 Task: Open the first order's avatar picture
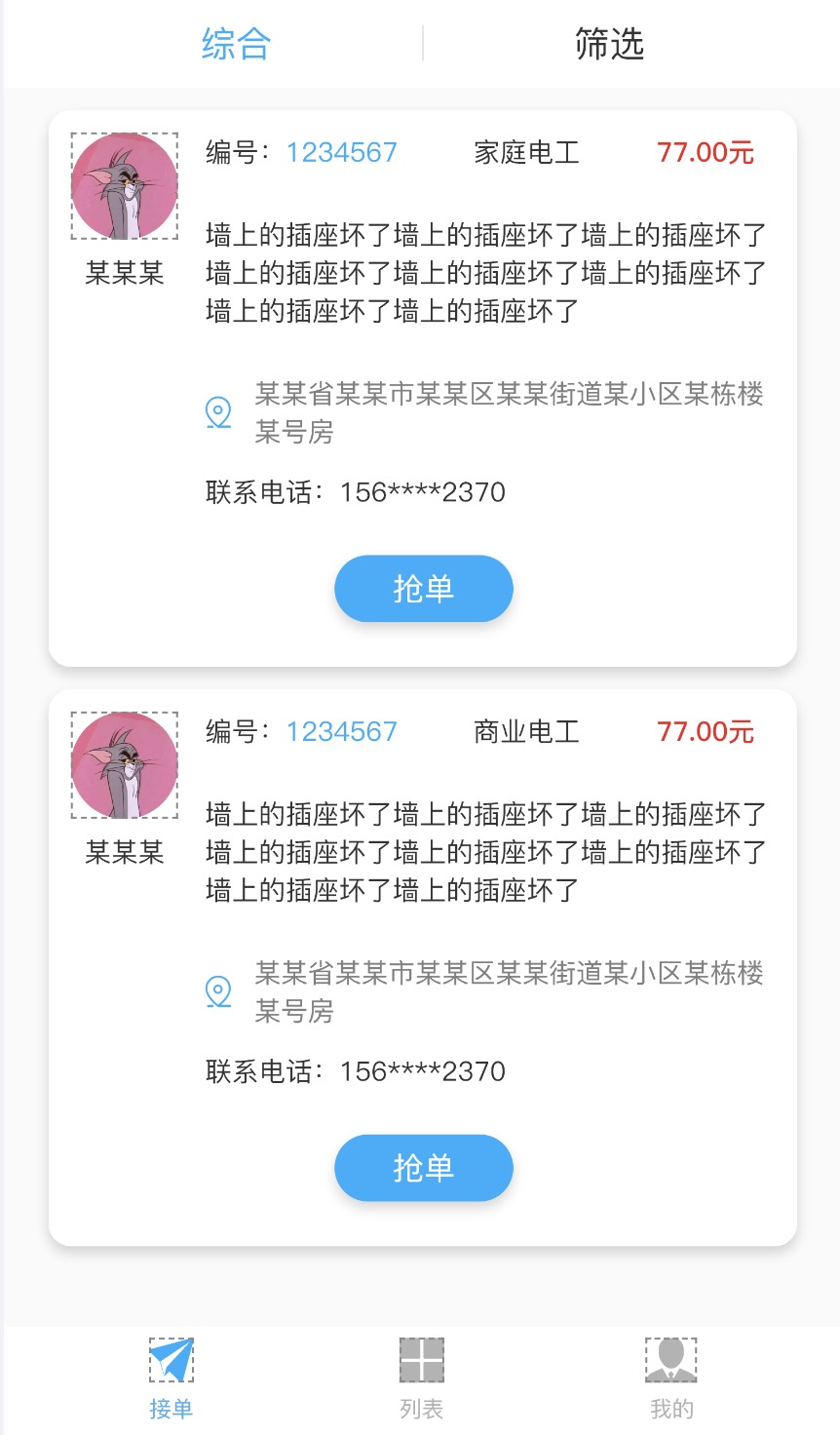coord(124,185)
